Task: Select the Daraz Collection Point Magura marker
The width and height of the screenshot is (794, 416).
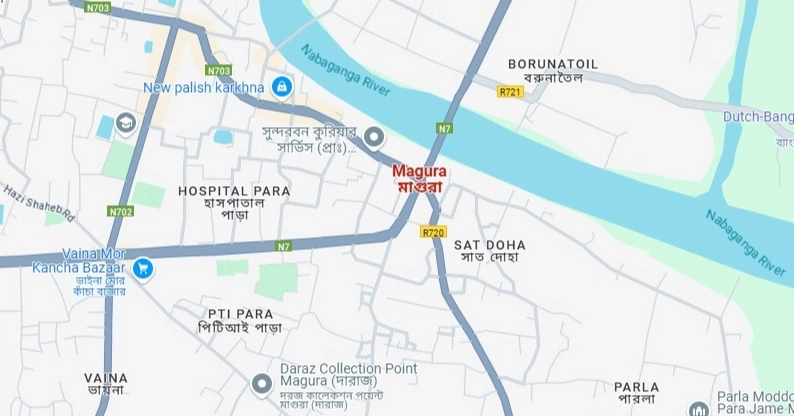Action: click(x=263, y=383)
